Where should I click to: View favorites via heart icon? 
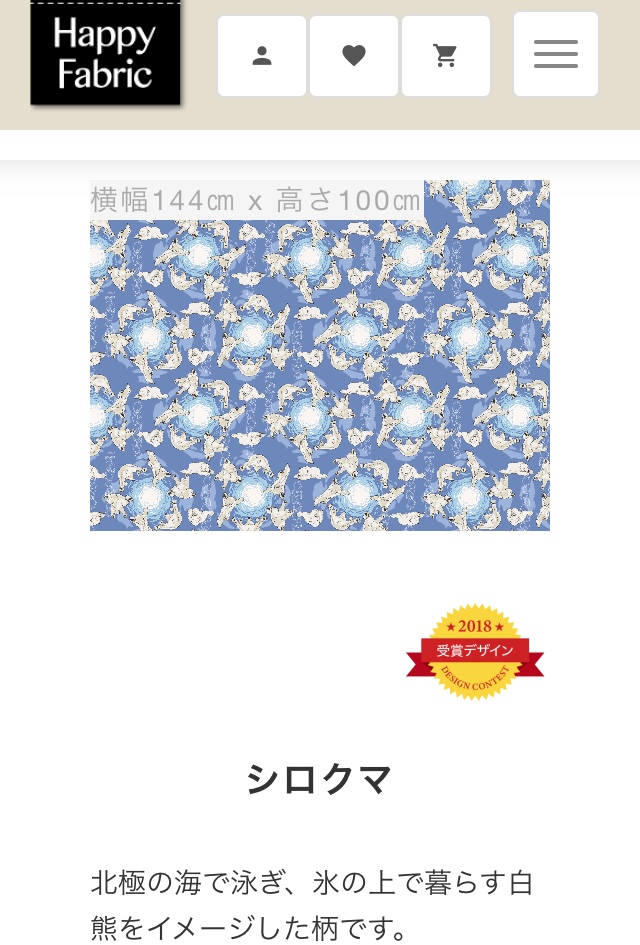click(354, 56)
